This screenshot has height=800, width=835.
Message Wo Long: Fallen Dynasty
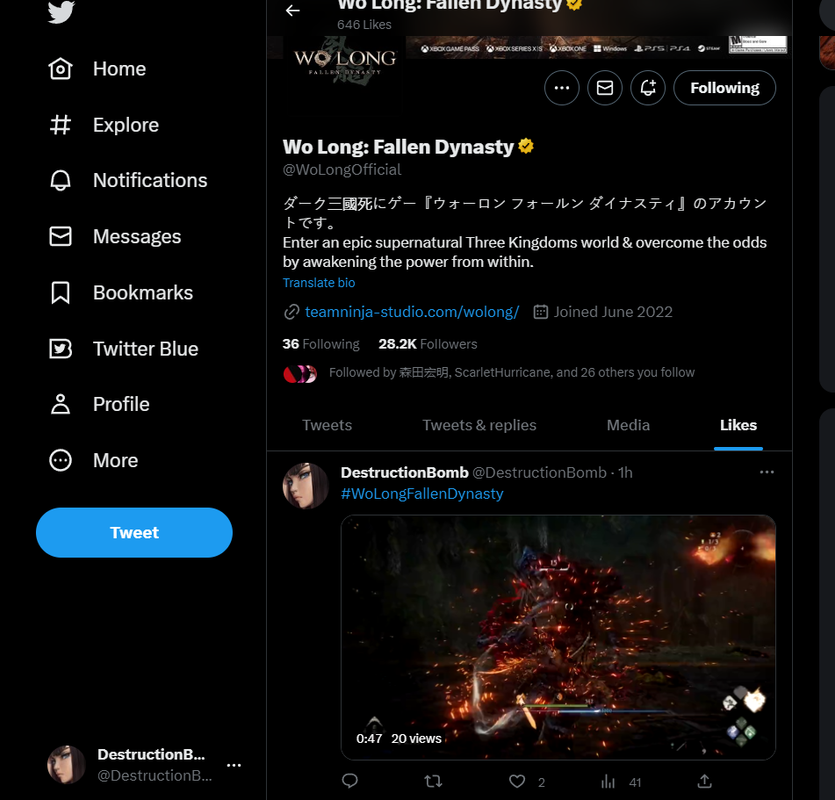point(605,88)
